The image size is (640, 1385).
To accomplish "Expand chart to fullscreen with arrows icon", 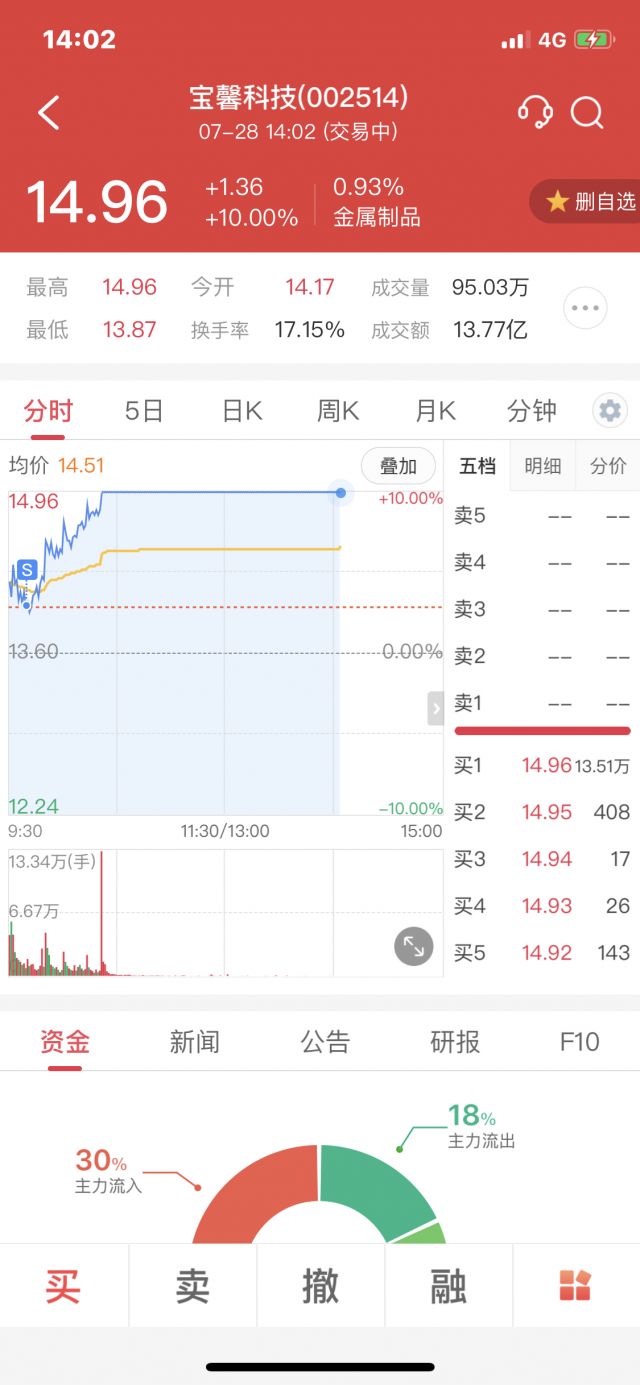I will (x=414, y=946).
